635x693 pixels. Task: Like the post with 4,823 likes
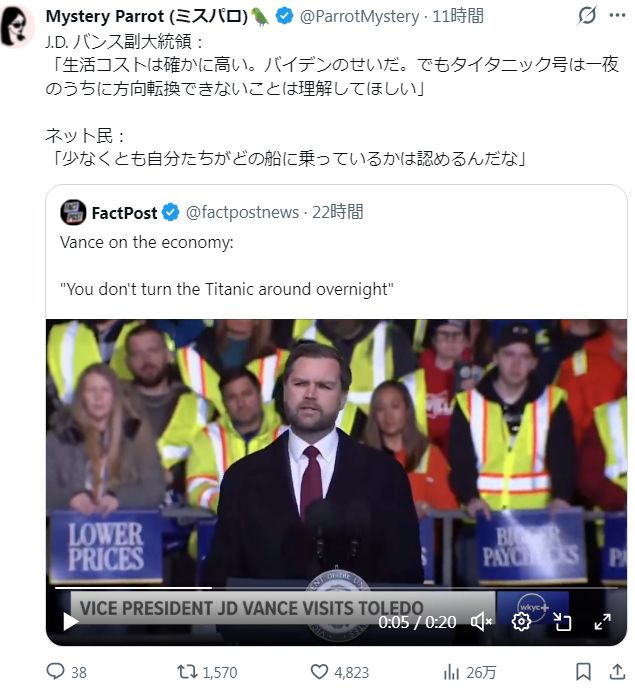coord(339,672)
